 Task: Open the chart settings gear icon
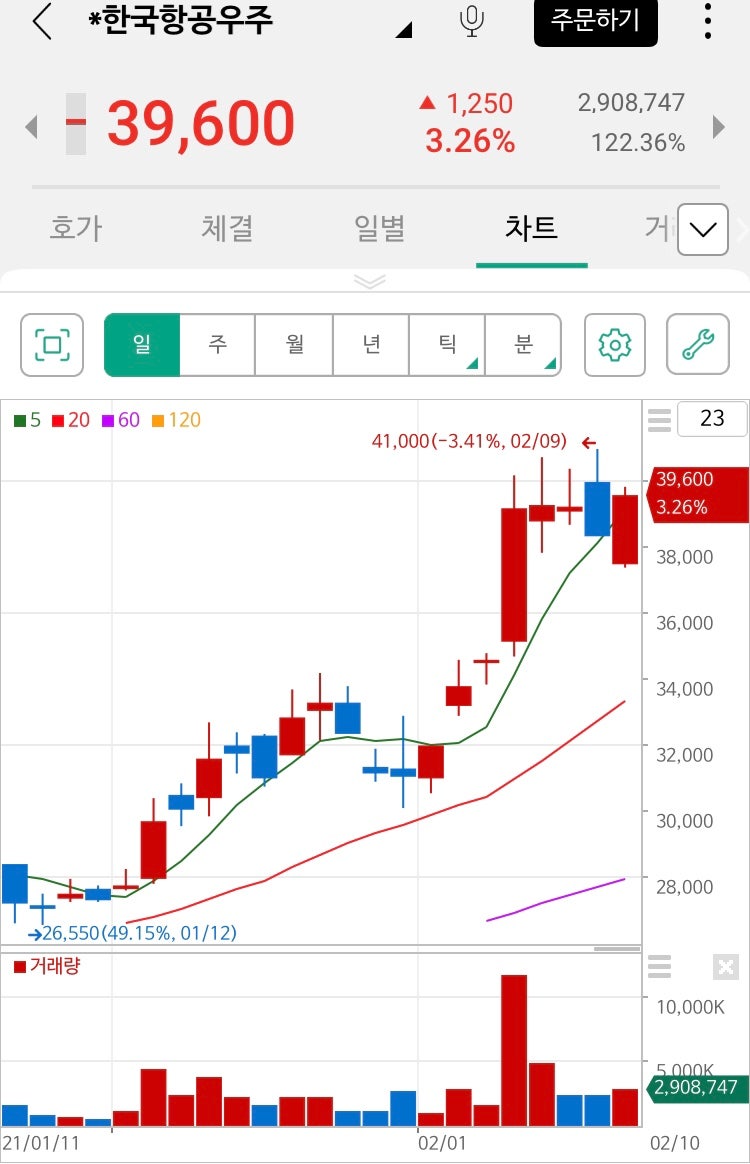coord(614,344)
